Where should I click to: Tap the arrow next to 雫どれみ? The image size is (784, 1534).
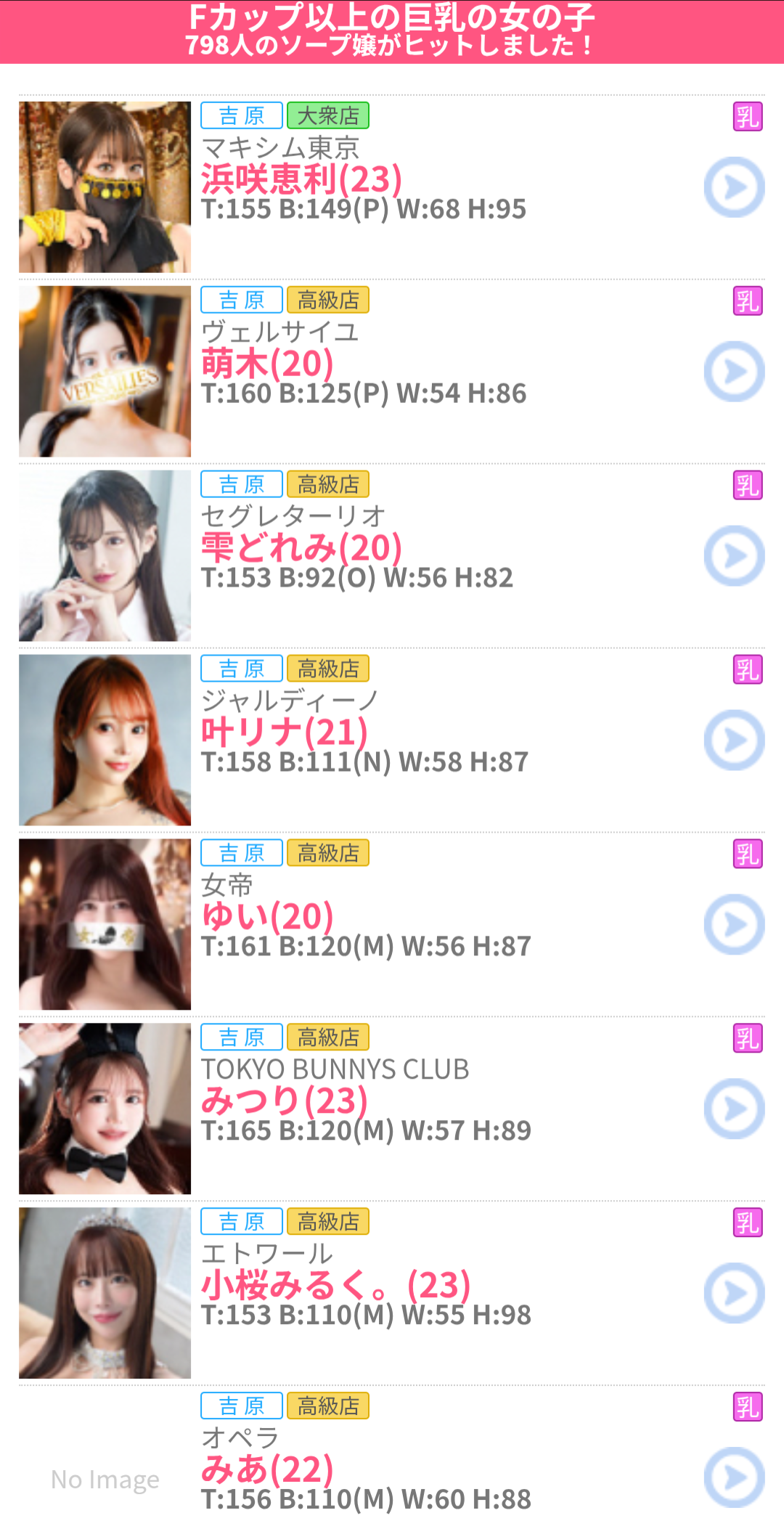[x=734, y=556]
